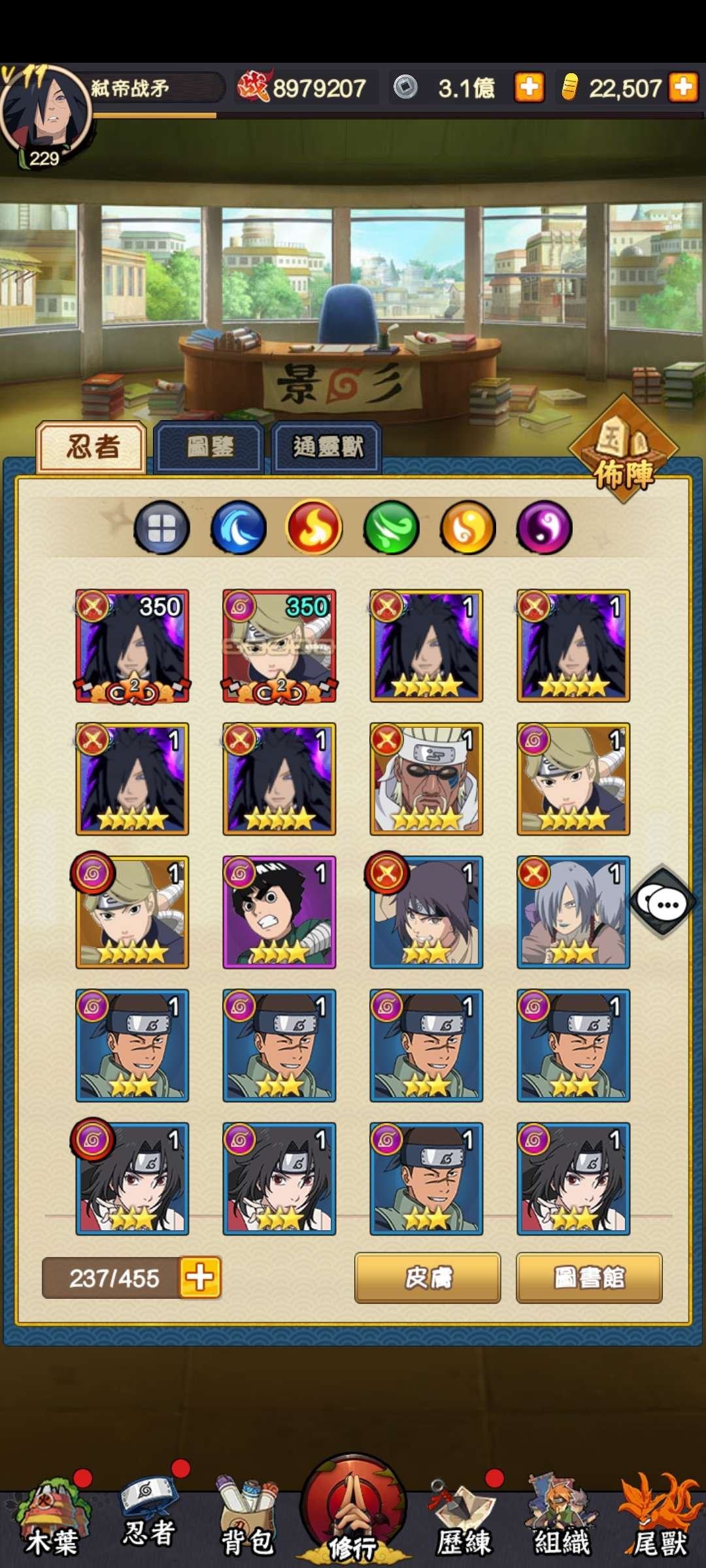Image resolution: width=706 pixels, height=1568 pixels.
Task: Filter ninjas by wind element
Action: tap(391, 528)
